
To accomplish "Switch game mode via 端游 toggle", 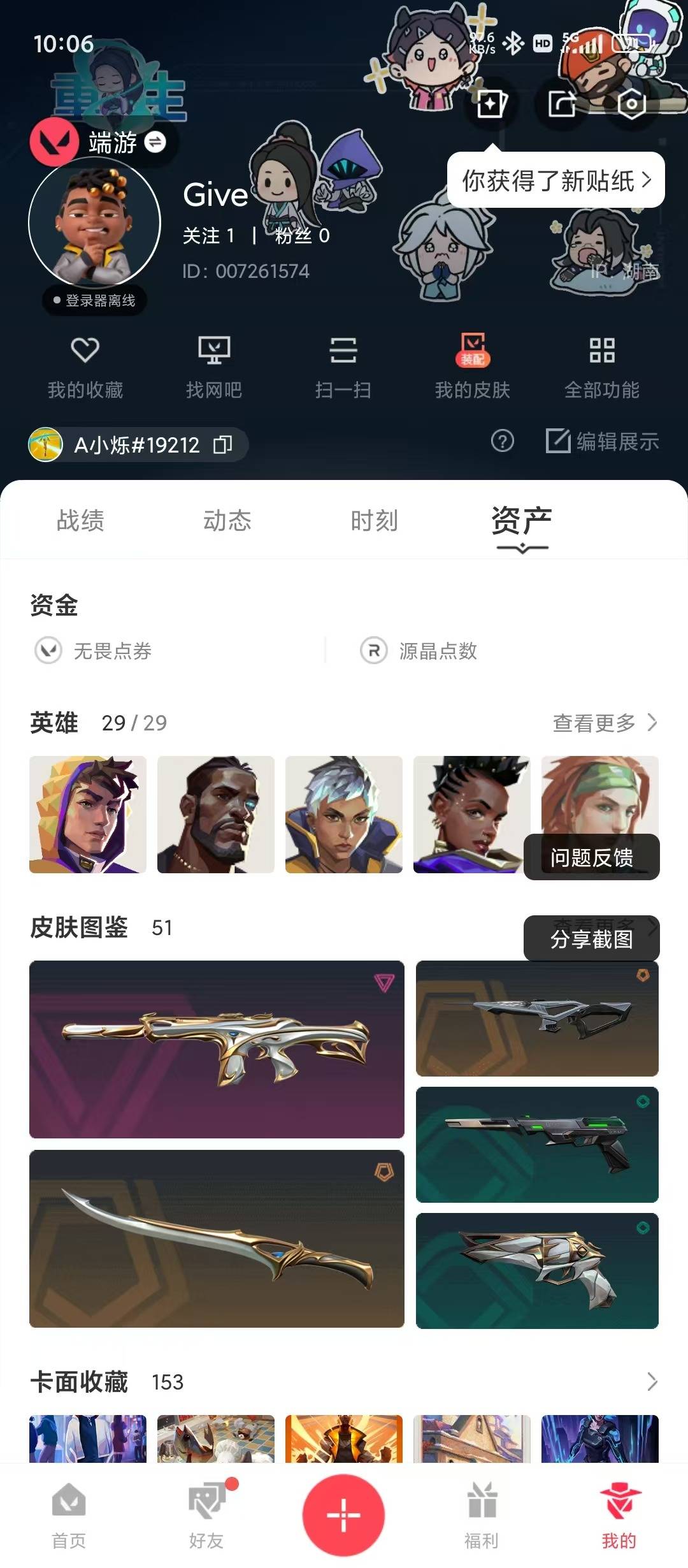I will point(155,142).
